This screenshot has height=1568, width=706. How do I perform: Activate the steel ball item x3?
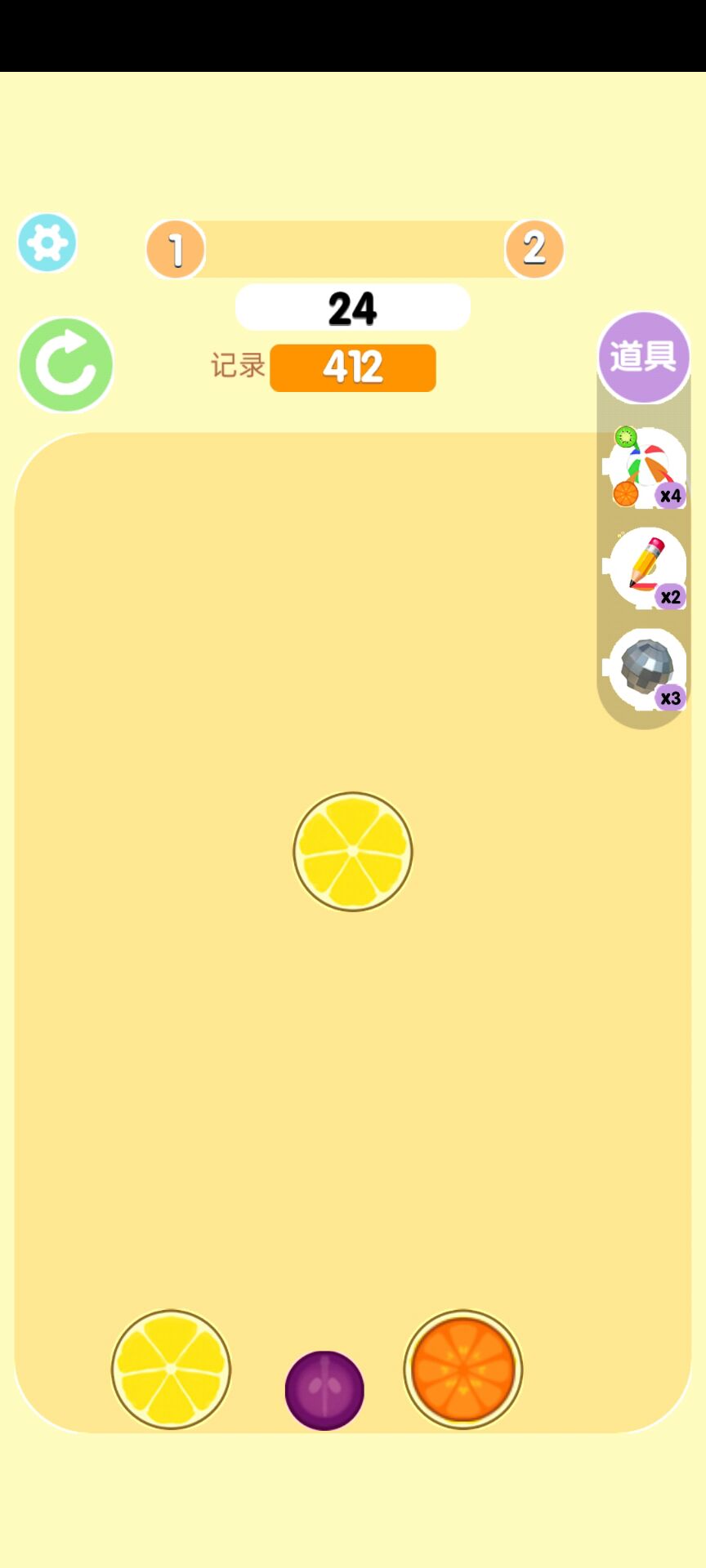[x=646, y=669]
